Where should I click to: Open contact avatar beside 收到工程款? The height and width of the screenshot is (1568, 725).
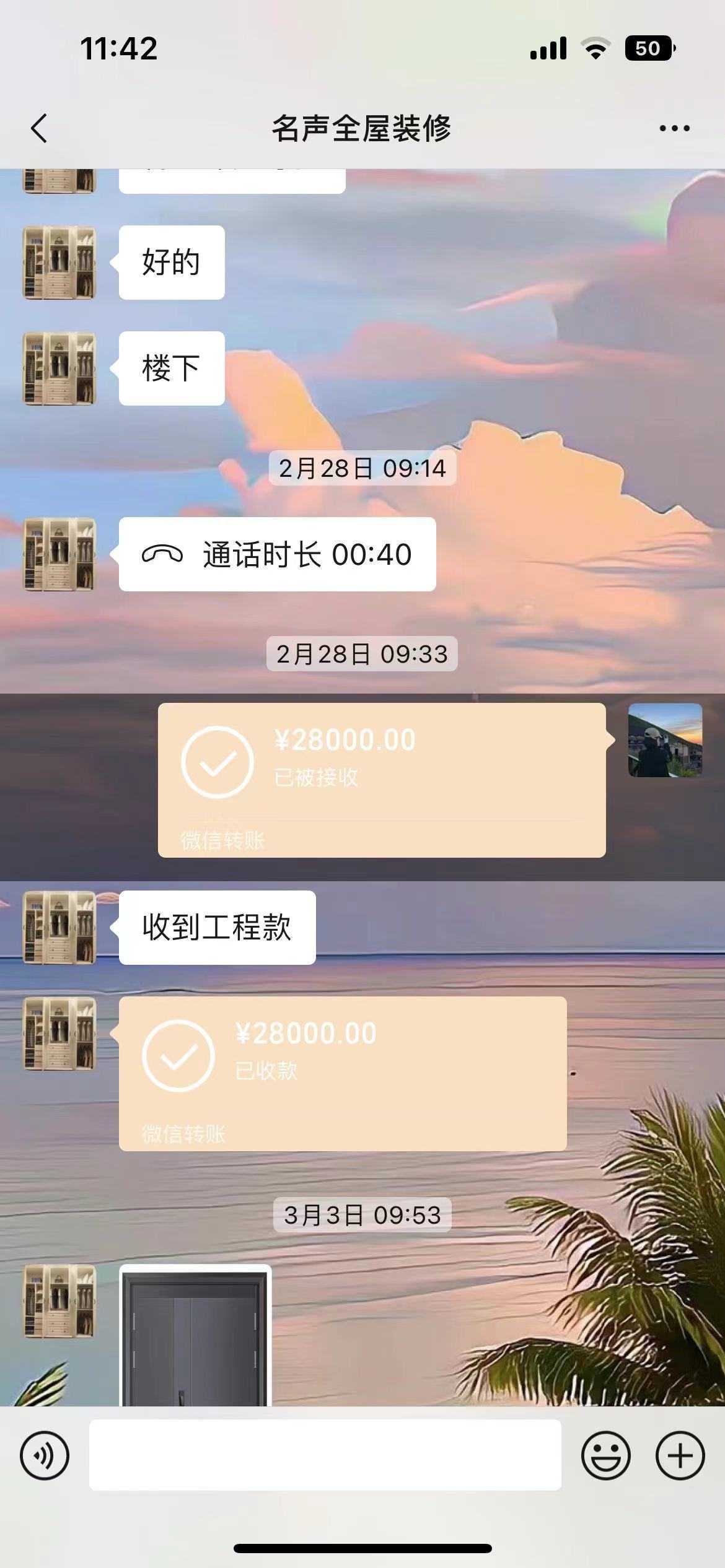coord(59,927)
